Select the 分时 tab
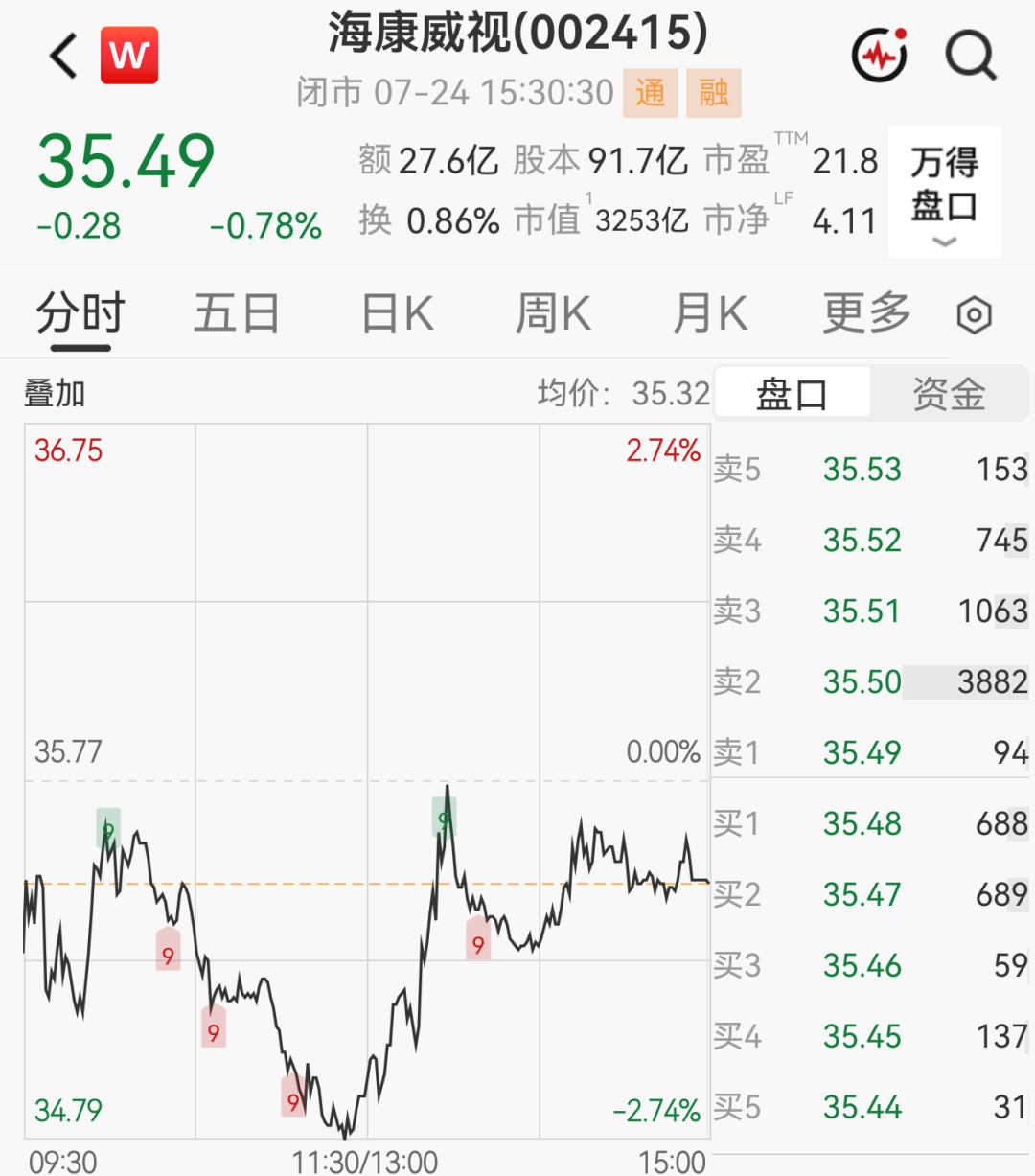Screen dimensions: 1035x1176 (x=80, y=313)
